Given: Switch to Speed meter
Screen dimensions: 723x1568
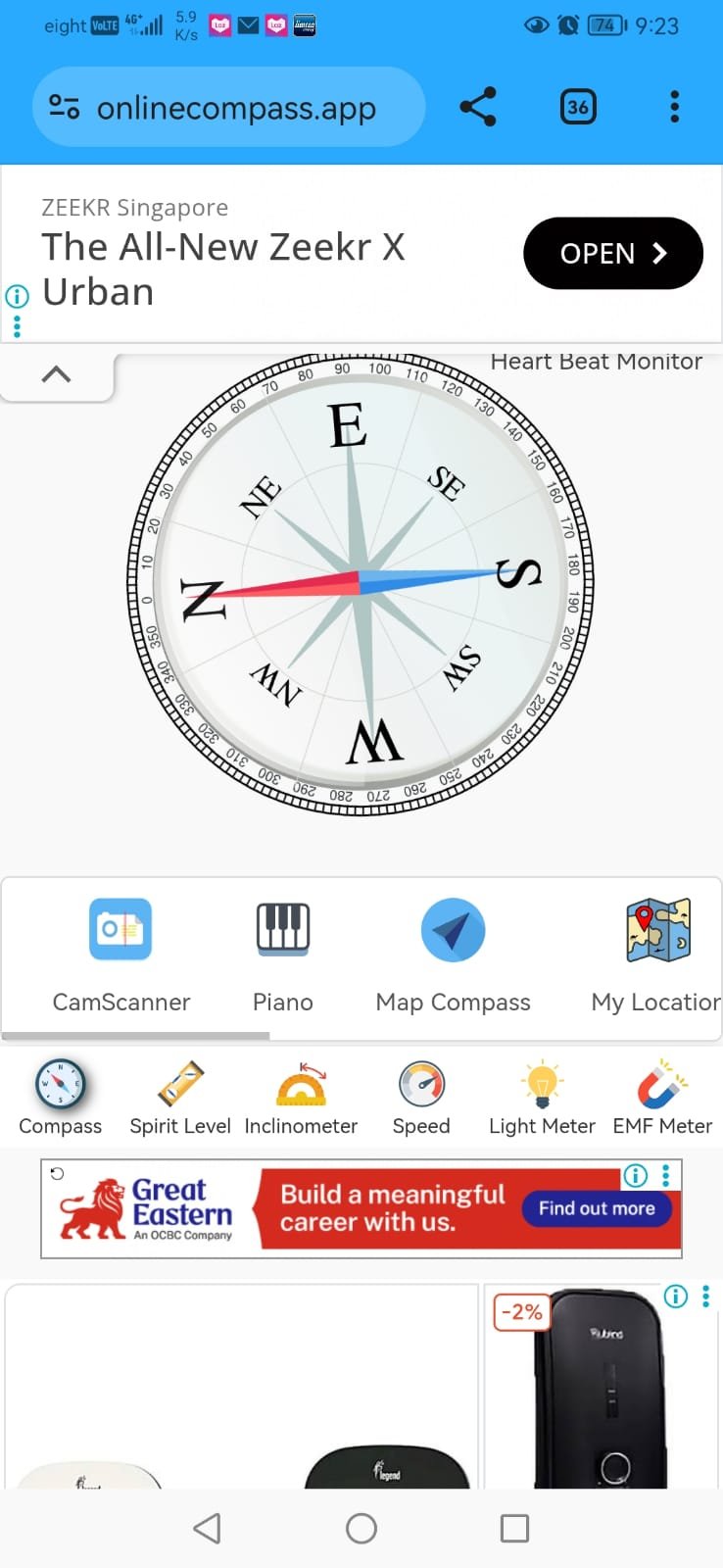Looking at the screenshot, I should pyautogui.click(x=421, y=1099).
